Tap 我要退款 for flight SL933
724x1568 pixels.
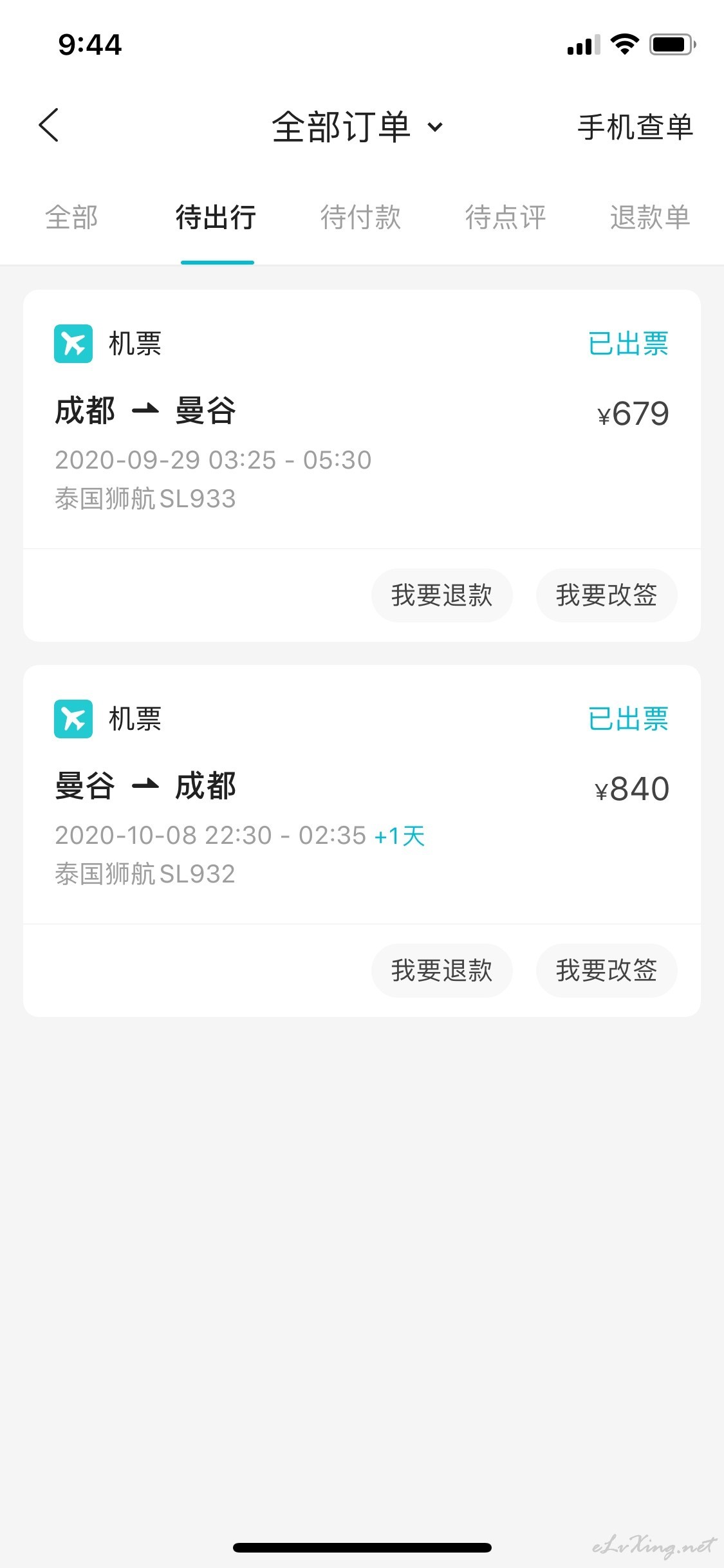(x=442, y=595)
